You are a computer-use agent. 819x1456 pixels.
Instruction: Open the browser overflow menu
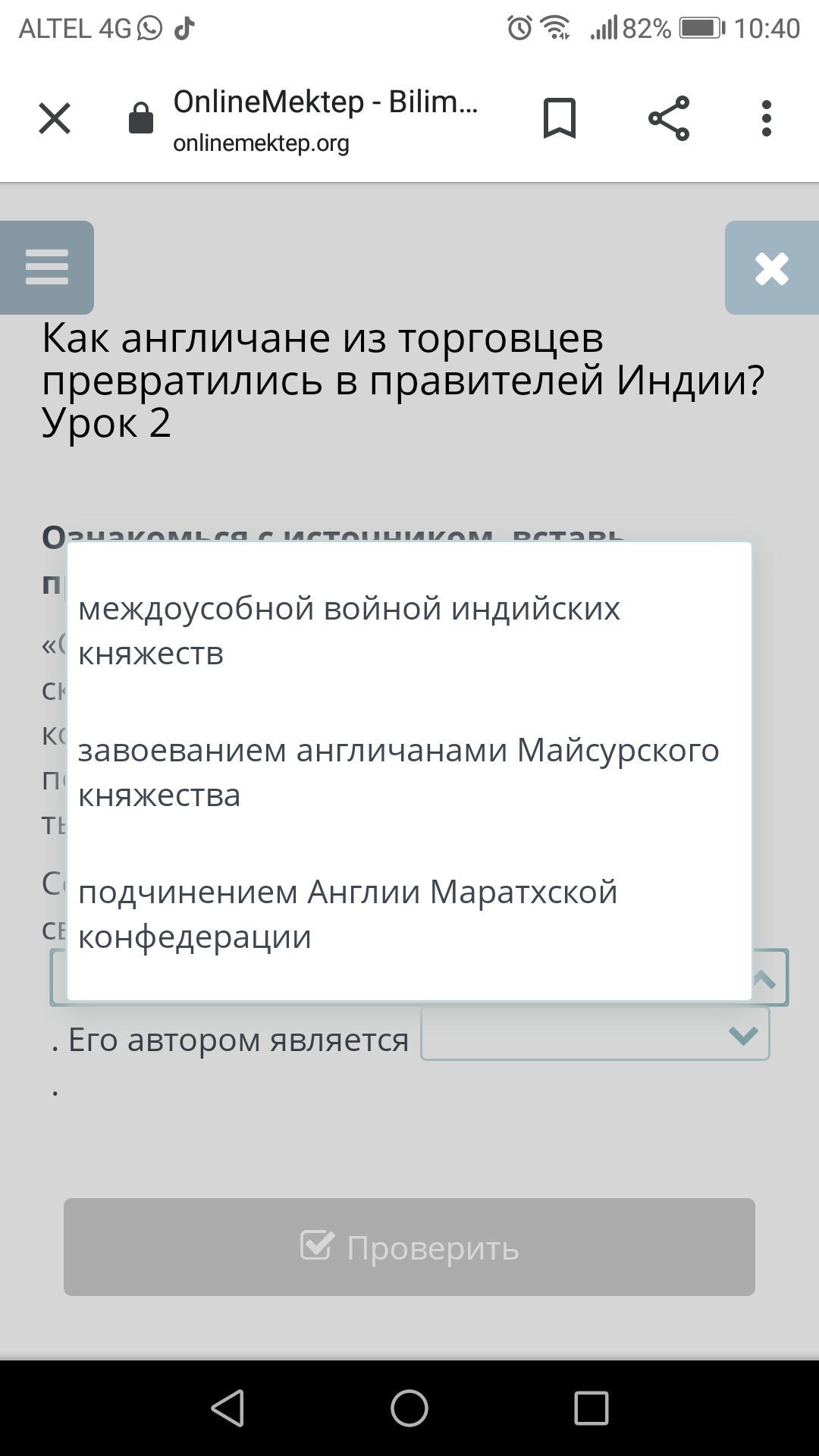pos(767,118)
